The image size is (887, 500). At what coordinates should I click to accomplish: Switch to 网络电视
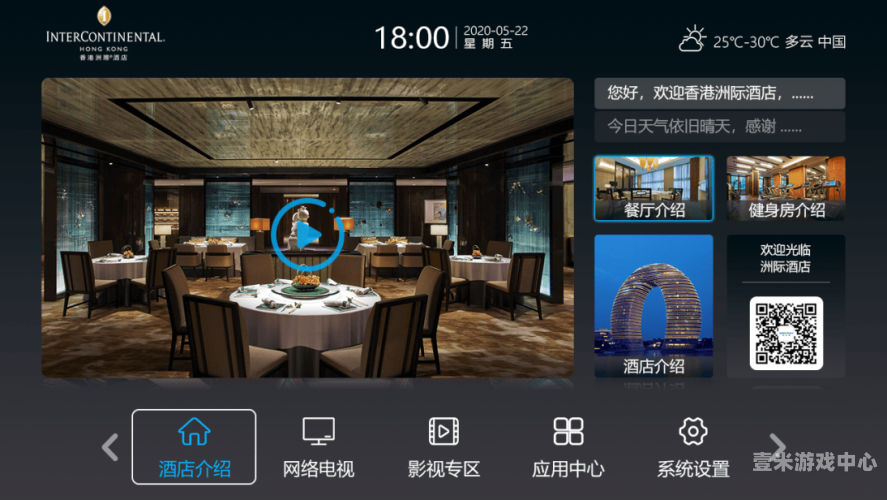tap(318, 447)
